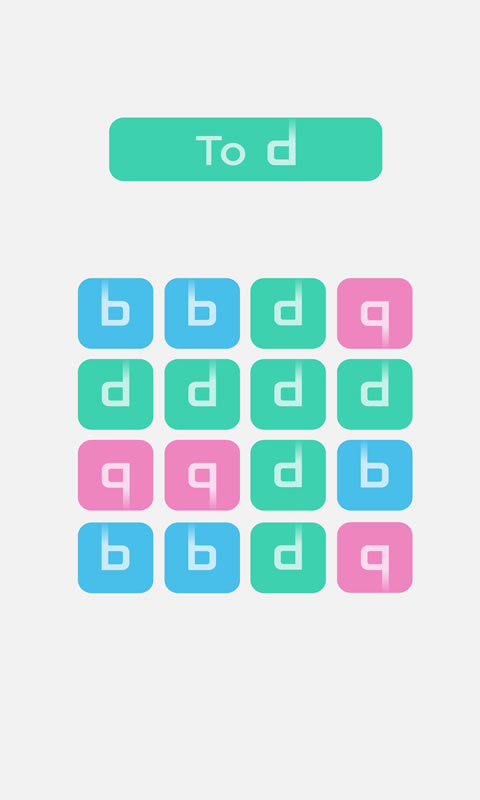This screenshot has height=800, width=480.
Task: Tap the pink q tile in the bottom row
Action: [374, 557]
